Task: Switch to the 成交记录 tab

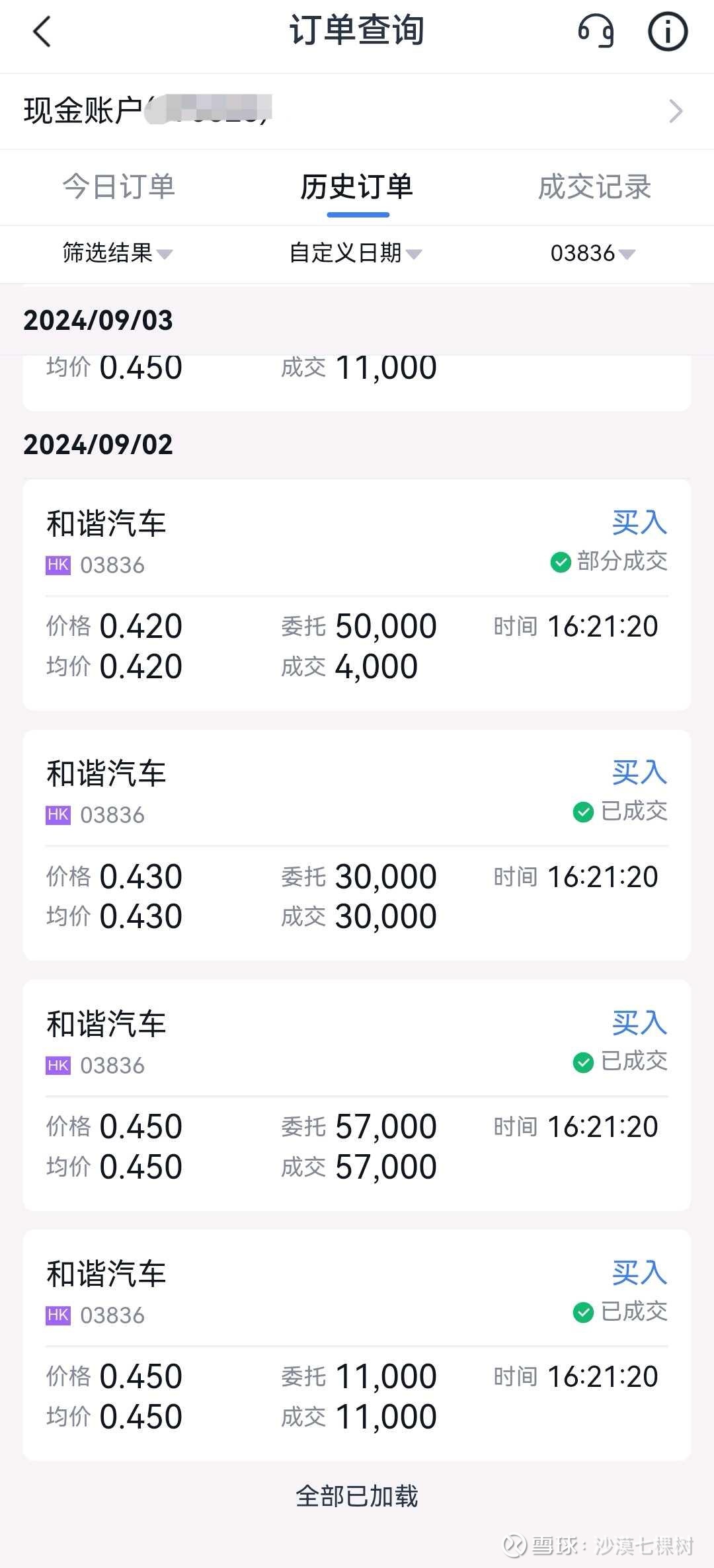Action: point(594,187)
